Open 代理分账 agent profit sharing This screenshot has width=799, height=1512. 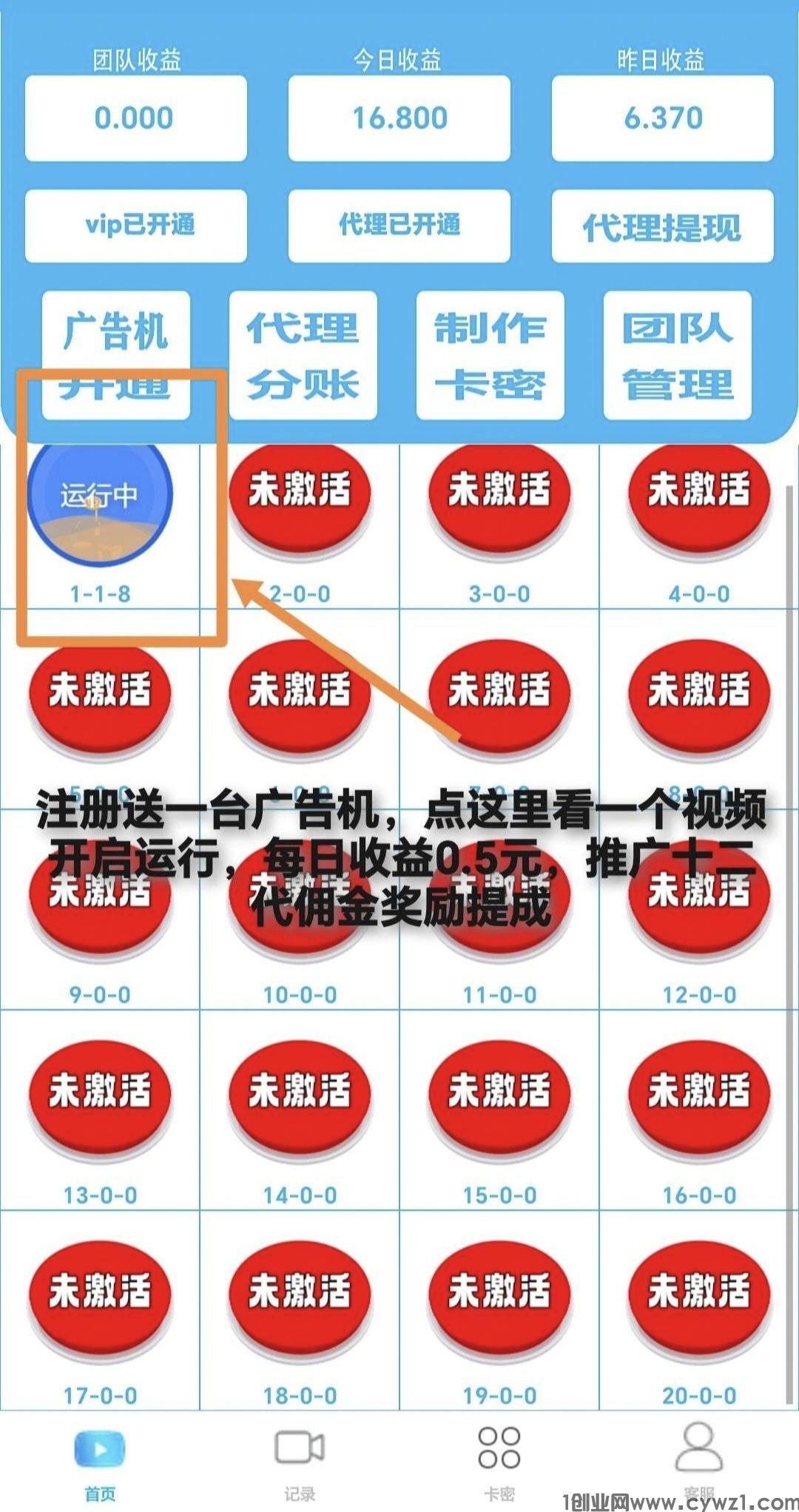pyautogui.click(x=303, y=356)
